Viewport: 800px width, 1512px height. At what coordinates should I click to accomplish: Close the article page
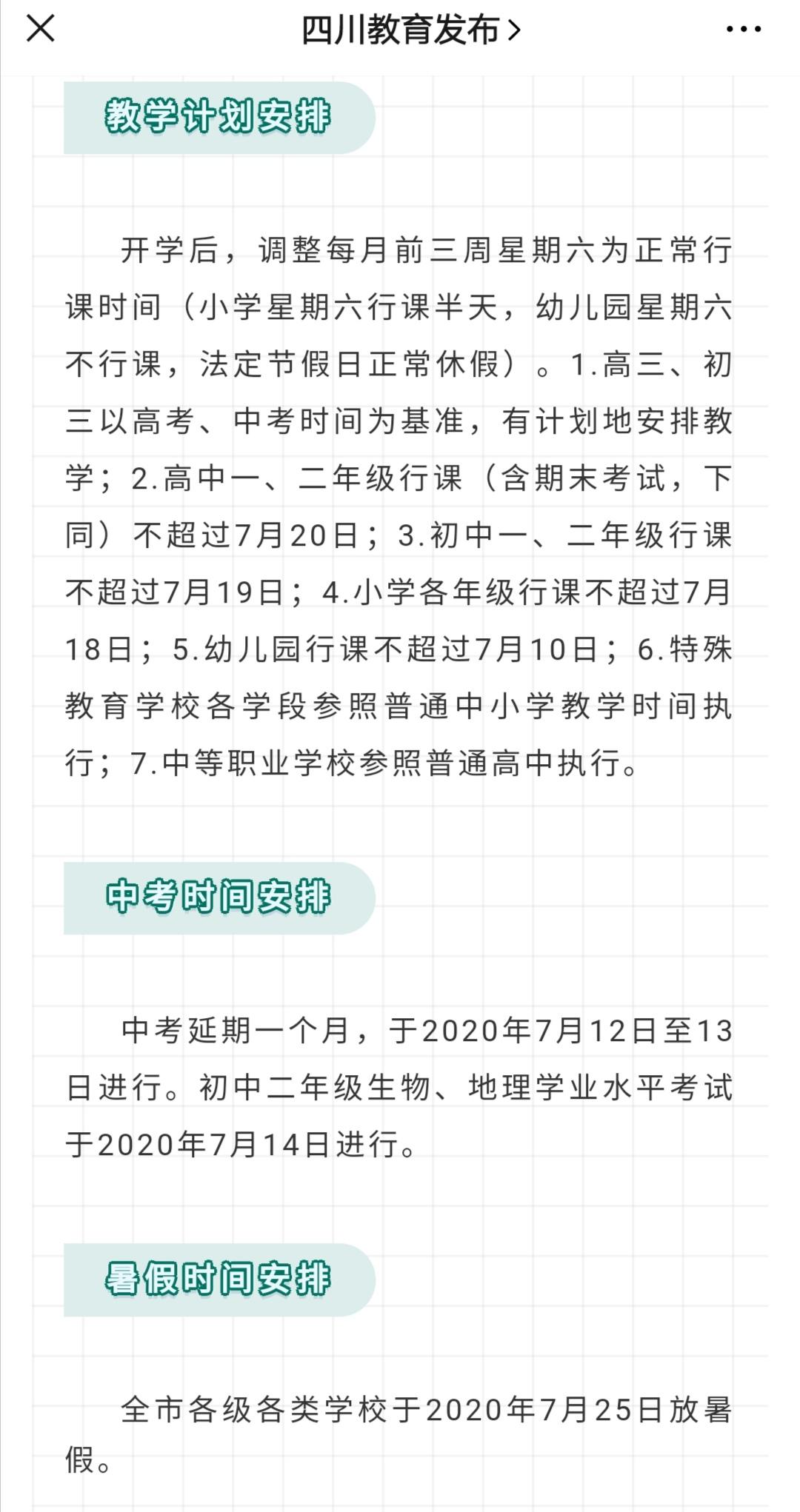(x=41, y=30)
